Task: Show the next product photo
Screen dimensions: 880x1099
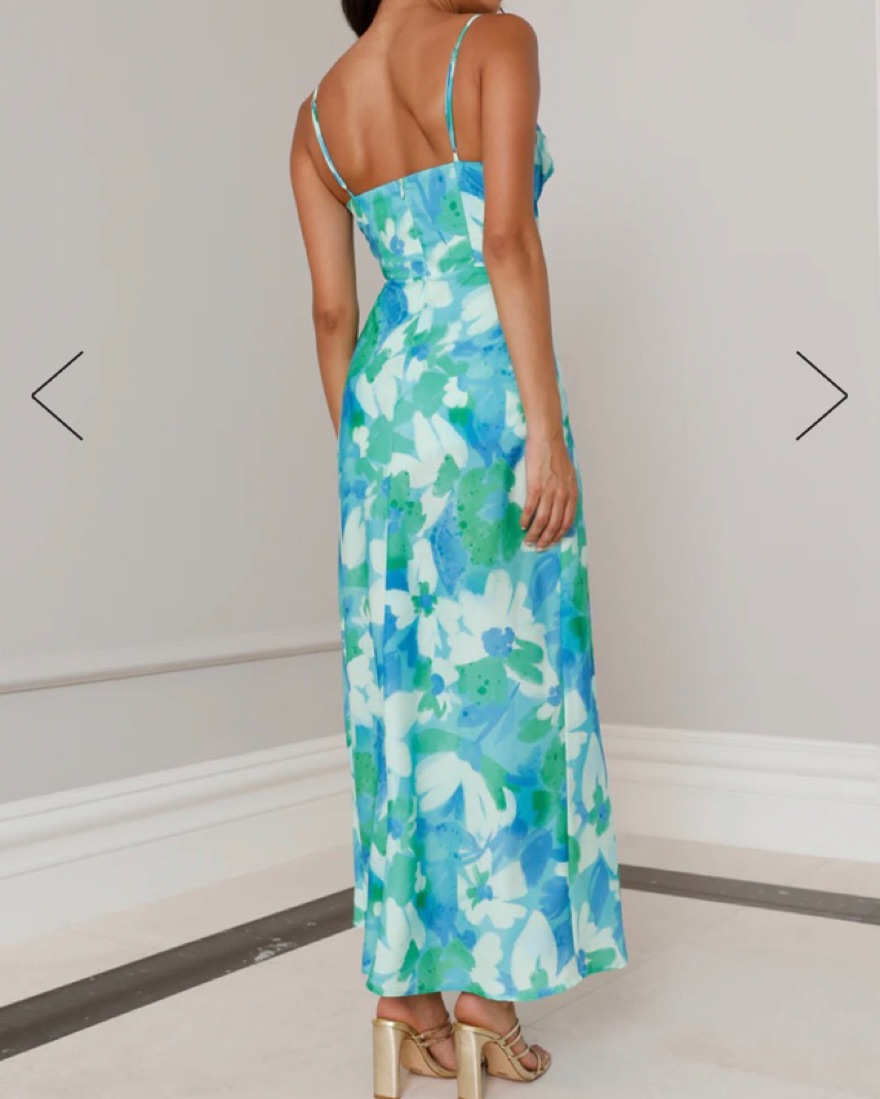Action: tap(821, 396)
